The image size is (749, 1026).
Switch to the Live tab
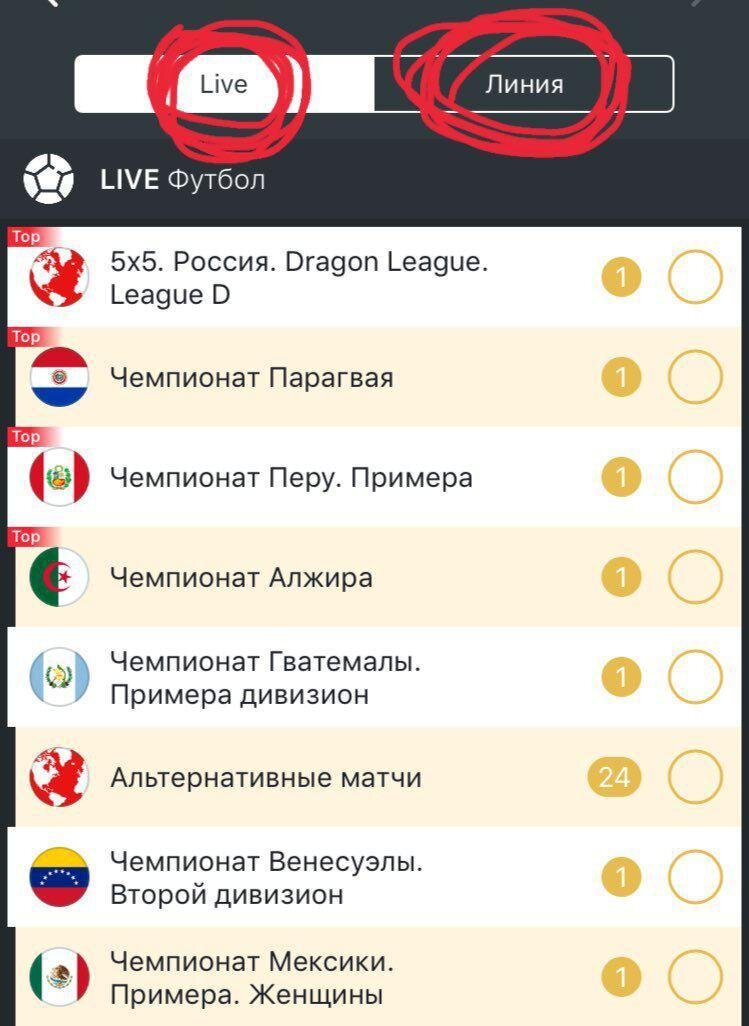click(x=224, y=84)
